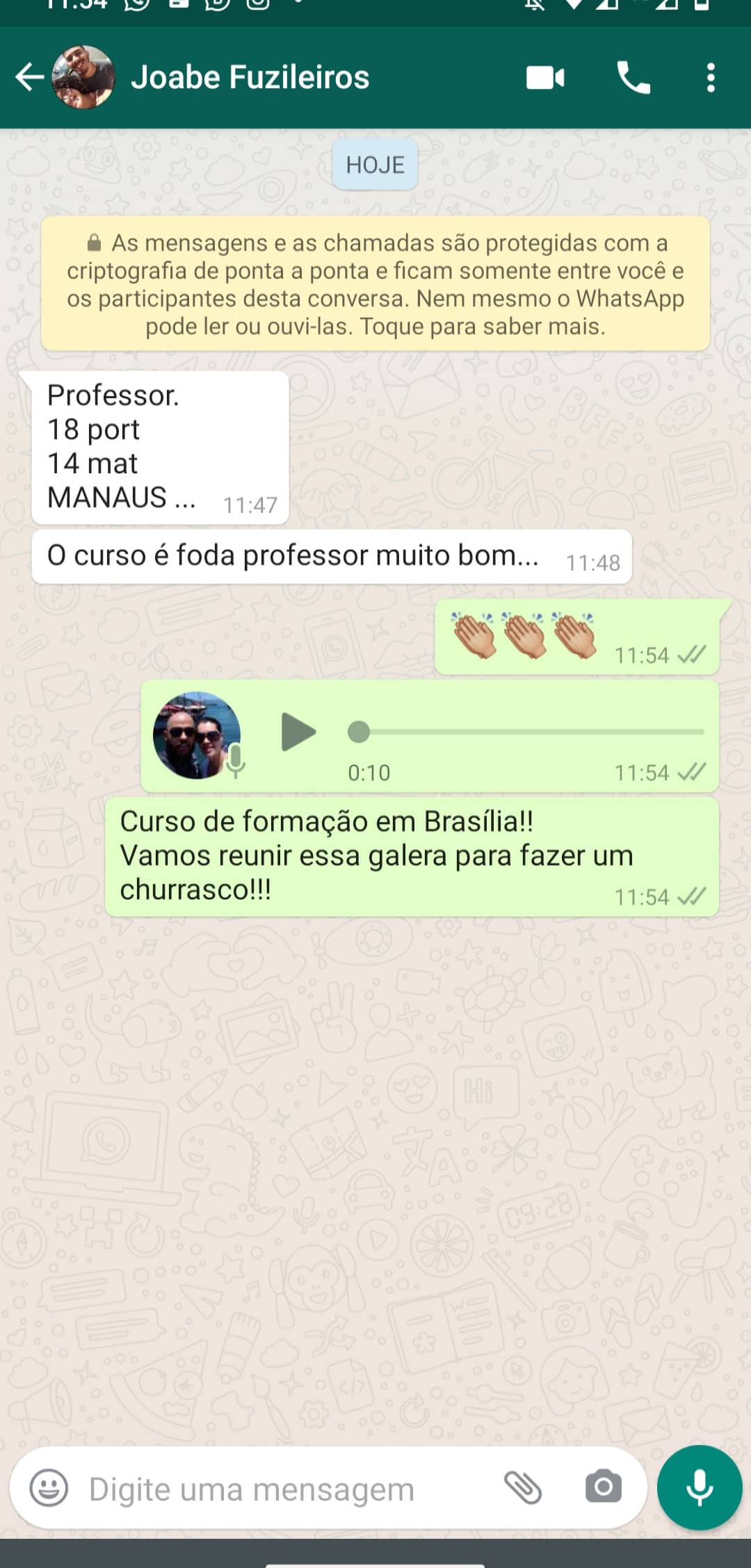The height and width of the screenshot is (1568, 751).
Task: Open Joabe Fuzileiros contact info
Action: (x=250, y=77)
